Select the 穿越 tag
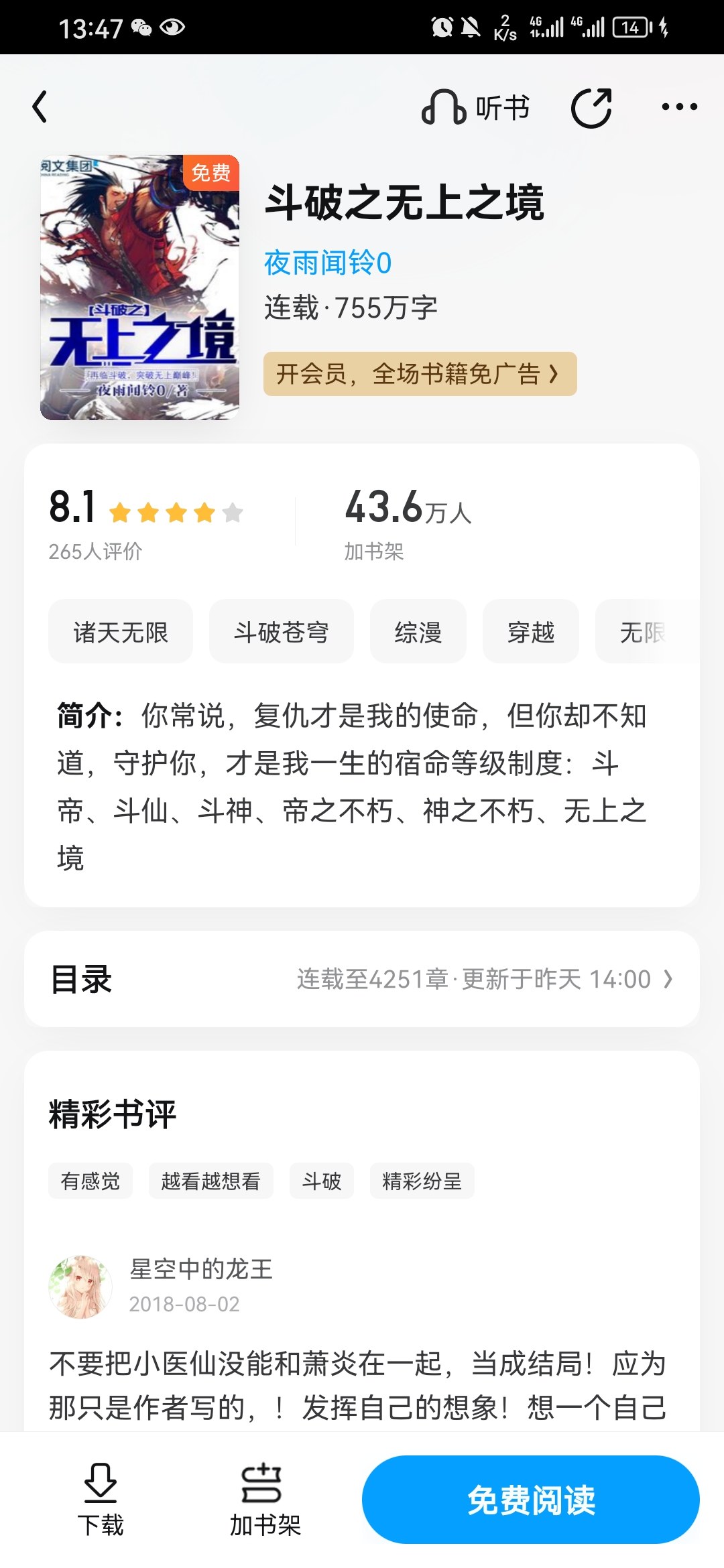This screenshot has height=1568, width=724. [x=531, y=631]
